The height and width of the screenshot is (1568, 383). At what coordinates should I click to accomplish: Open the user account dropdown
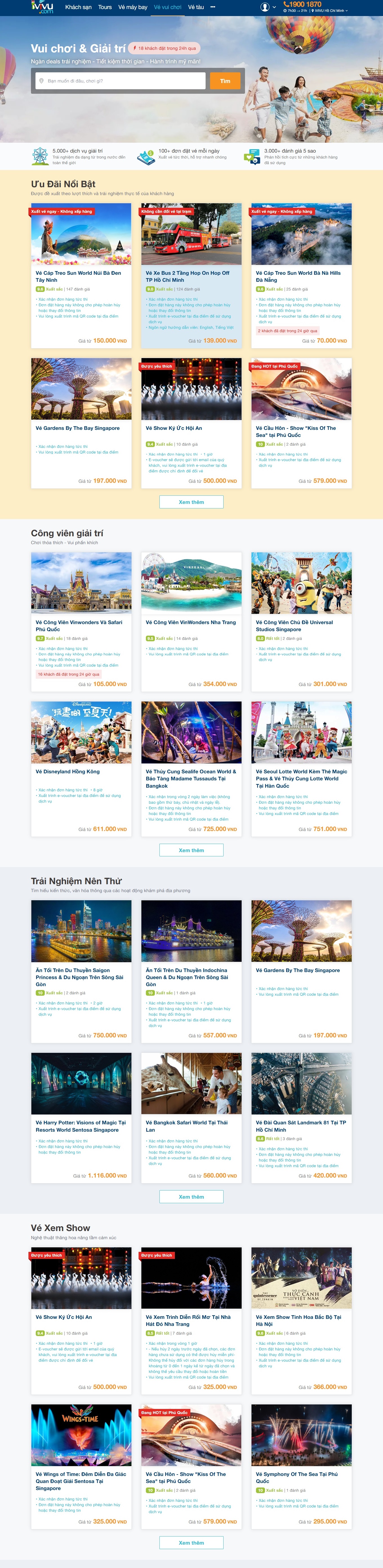pos(268,7)
